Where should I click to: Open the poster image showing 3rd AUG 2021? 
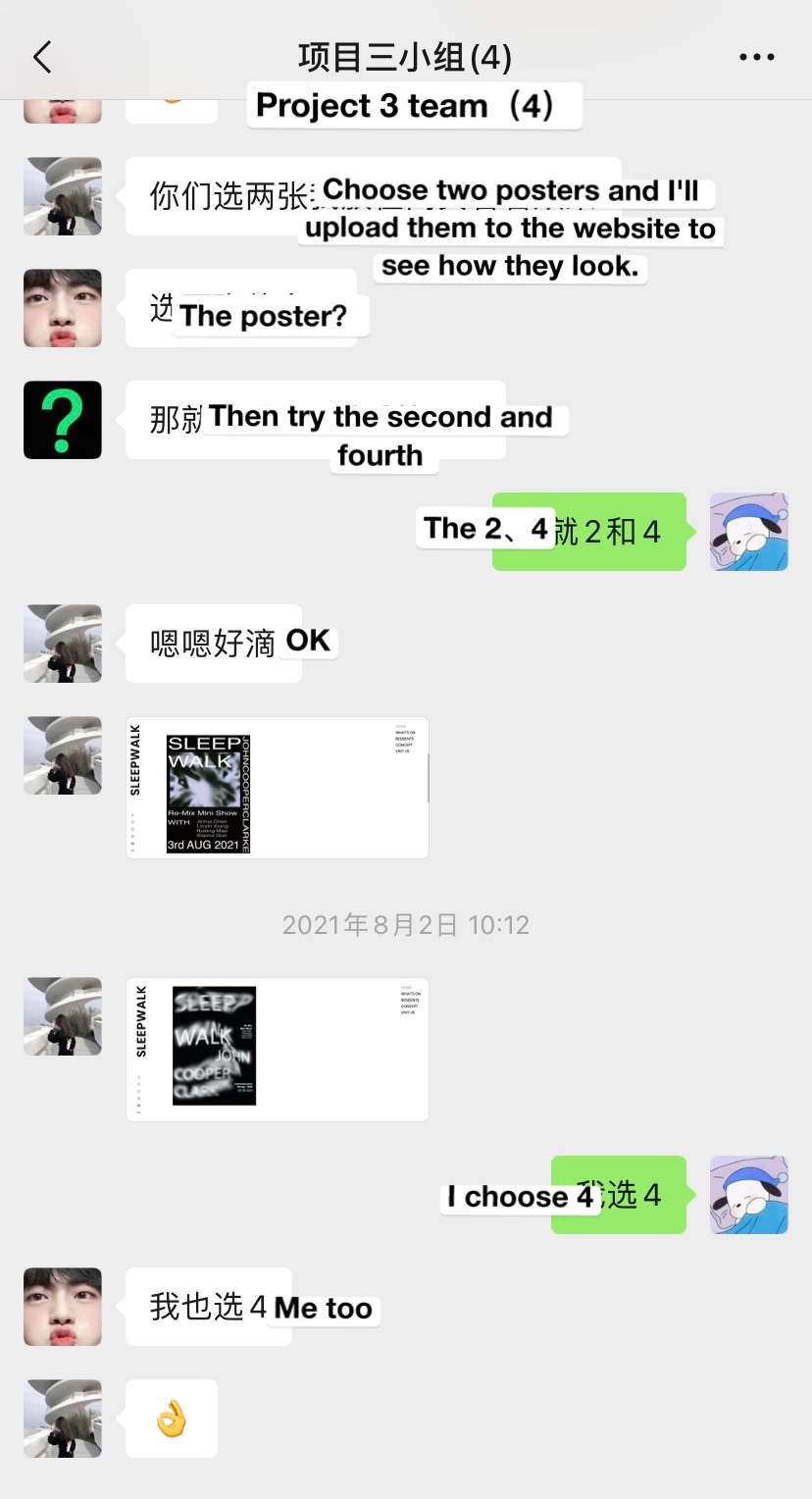click(x=278, y=788)
